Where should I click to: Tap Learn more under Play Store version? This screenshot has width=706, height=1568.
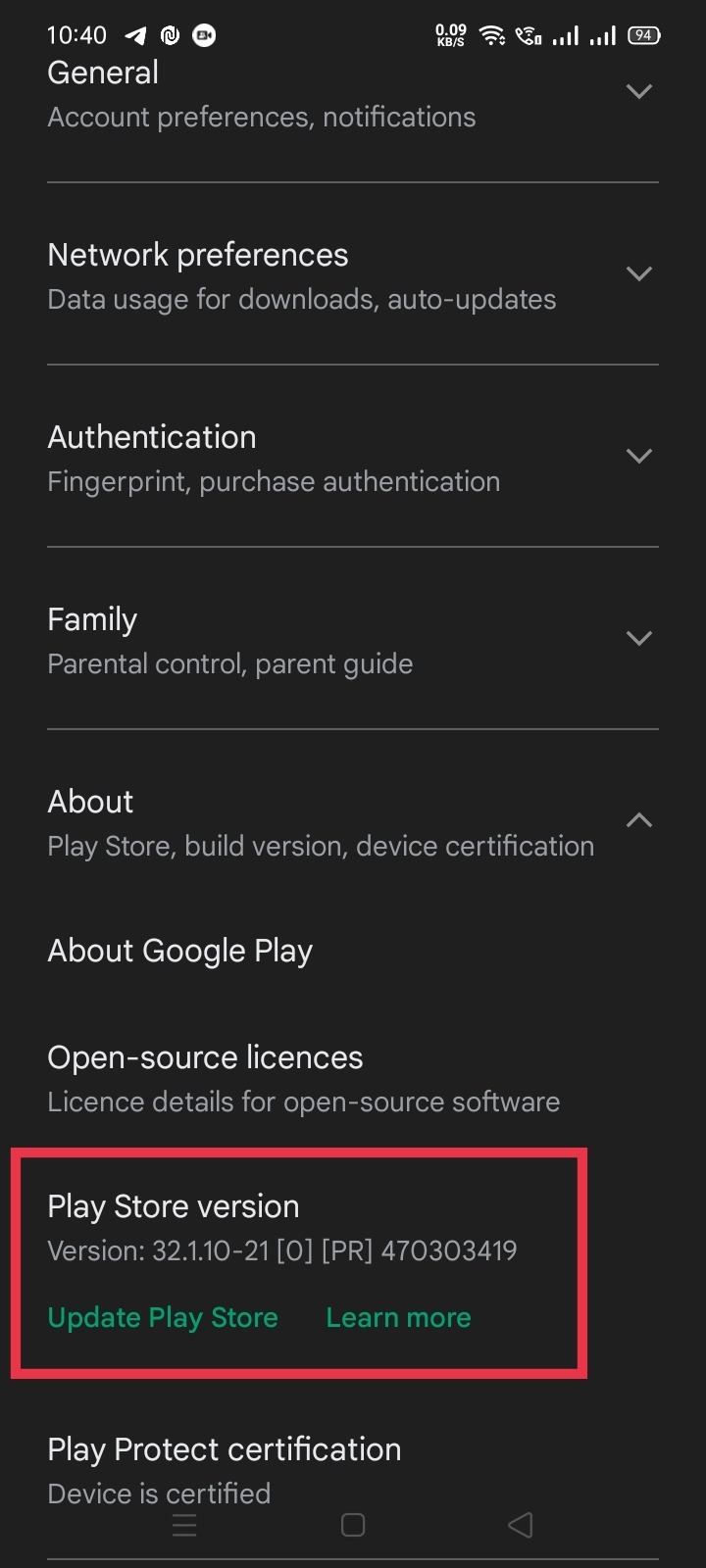[x=398, y=1317]
